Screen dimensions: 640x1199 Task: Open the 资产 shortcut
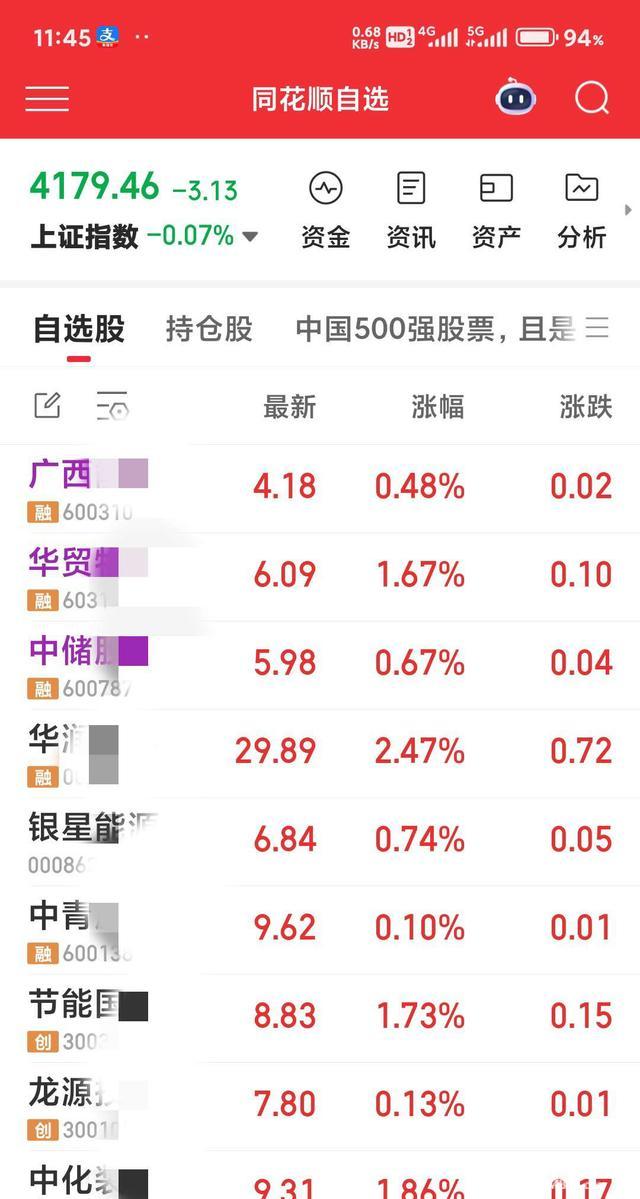click(496, 210)
